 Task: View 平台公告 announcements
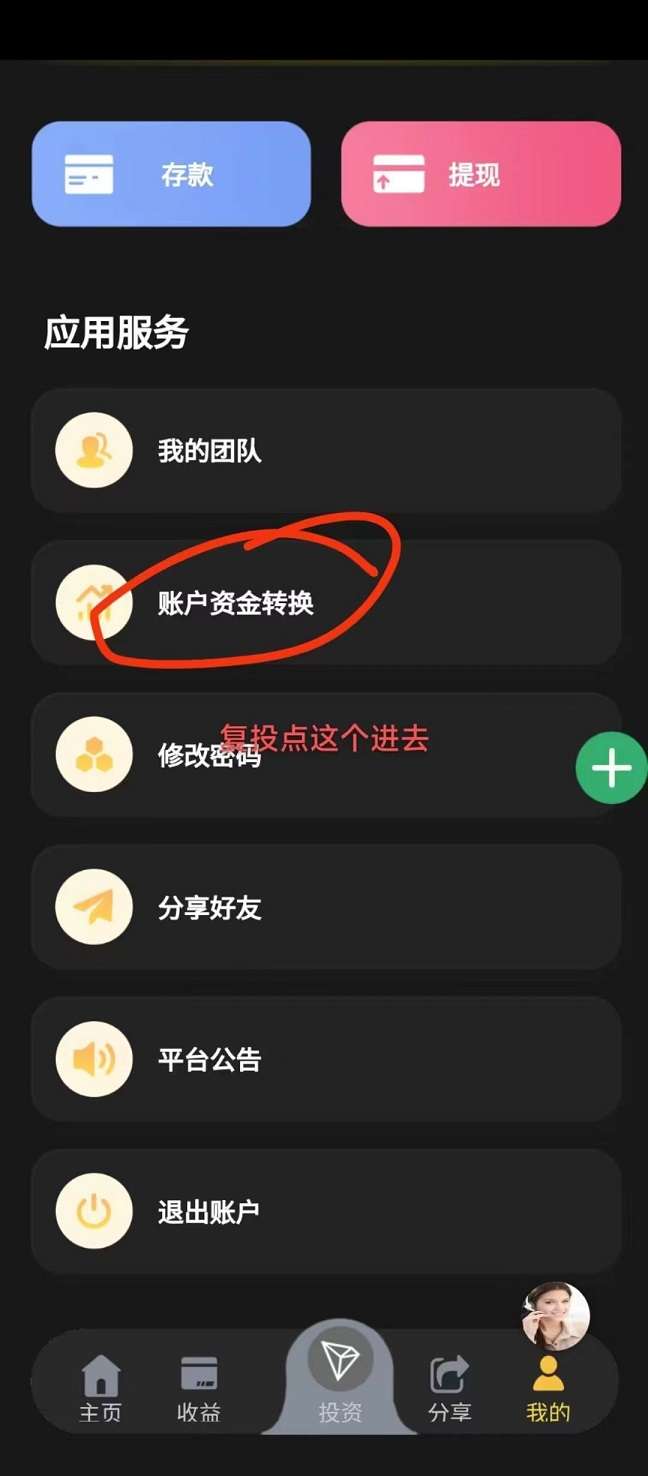coord(326,1060)
